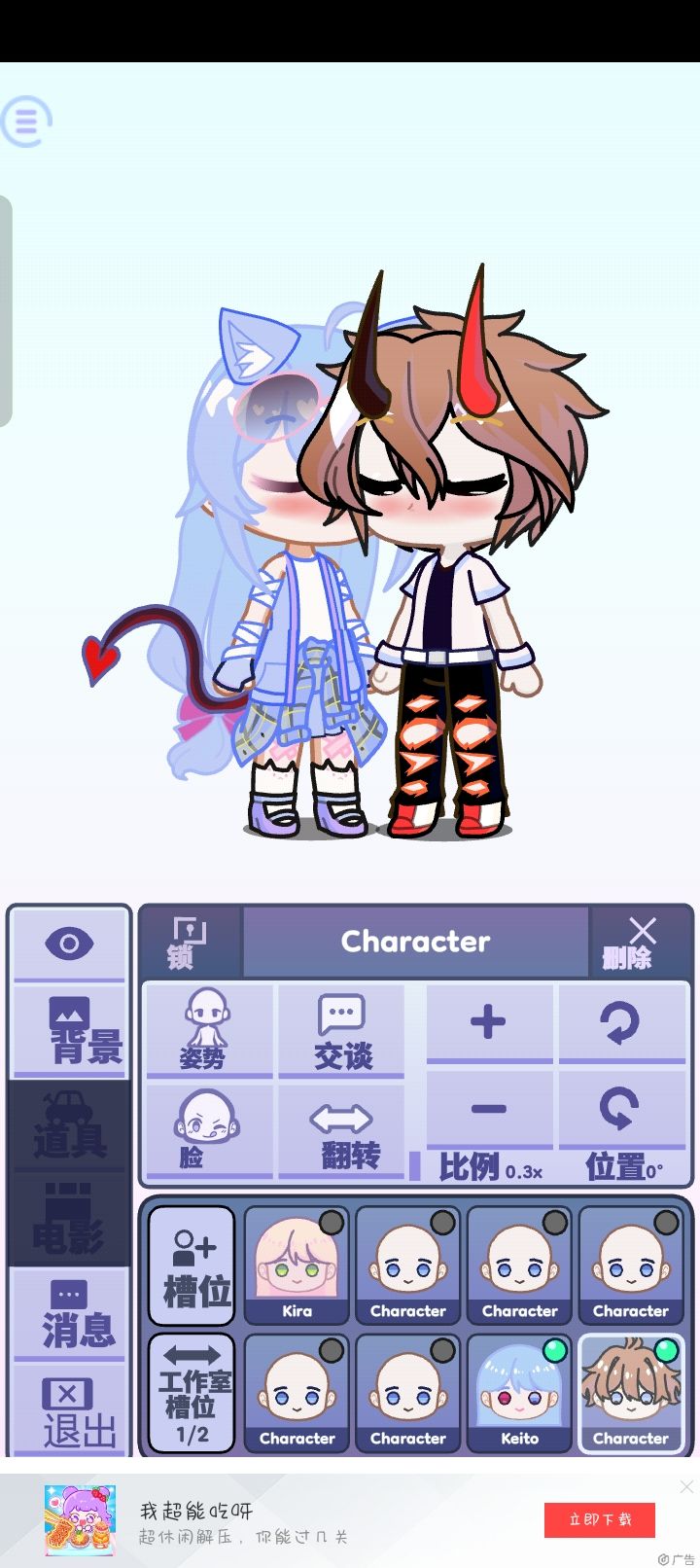Tap the top rotate arrow button
The width and height of the screenshot is (700, 1568).
pyautogui.click(x=621, y=1023)
